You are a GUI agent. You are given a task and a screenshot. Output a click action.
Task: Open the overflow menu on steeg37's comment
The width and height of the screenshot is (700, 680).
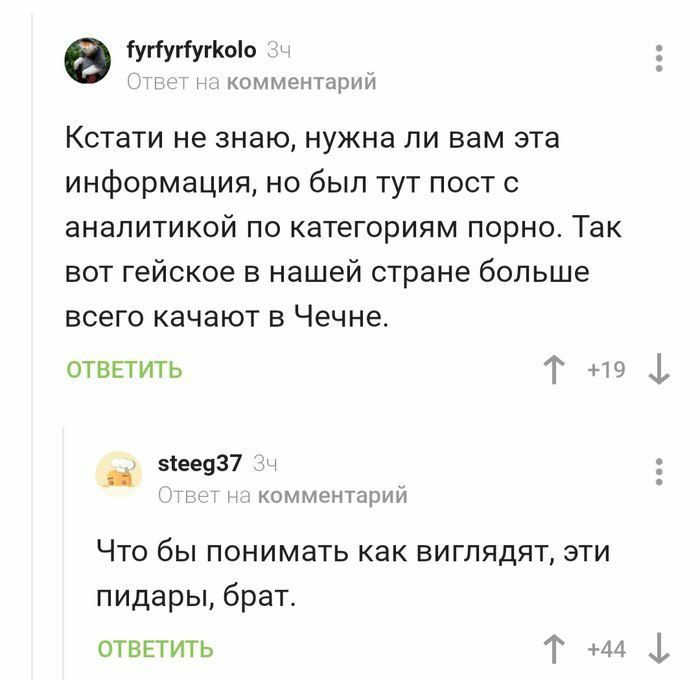[x=659, y=470]
